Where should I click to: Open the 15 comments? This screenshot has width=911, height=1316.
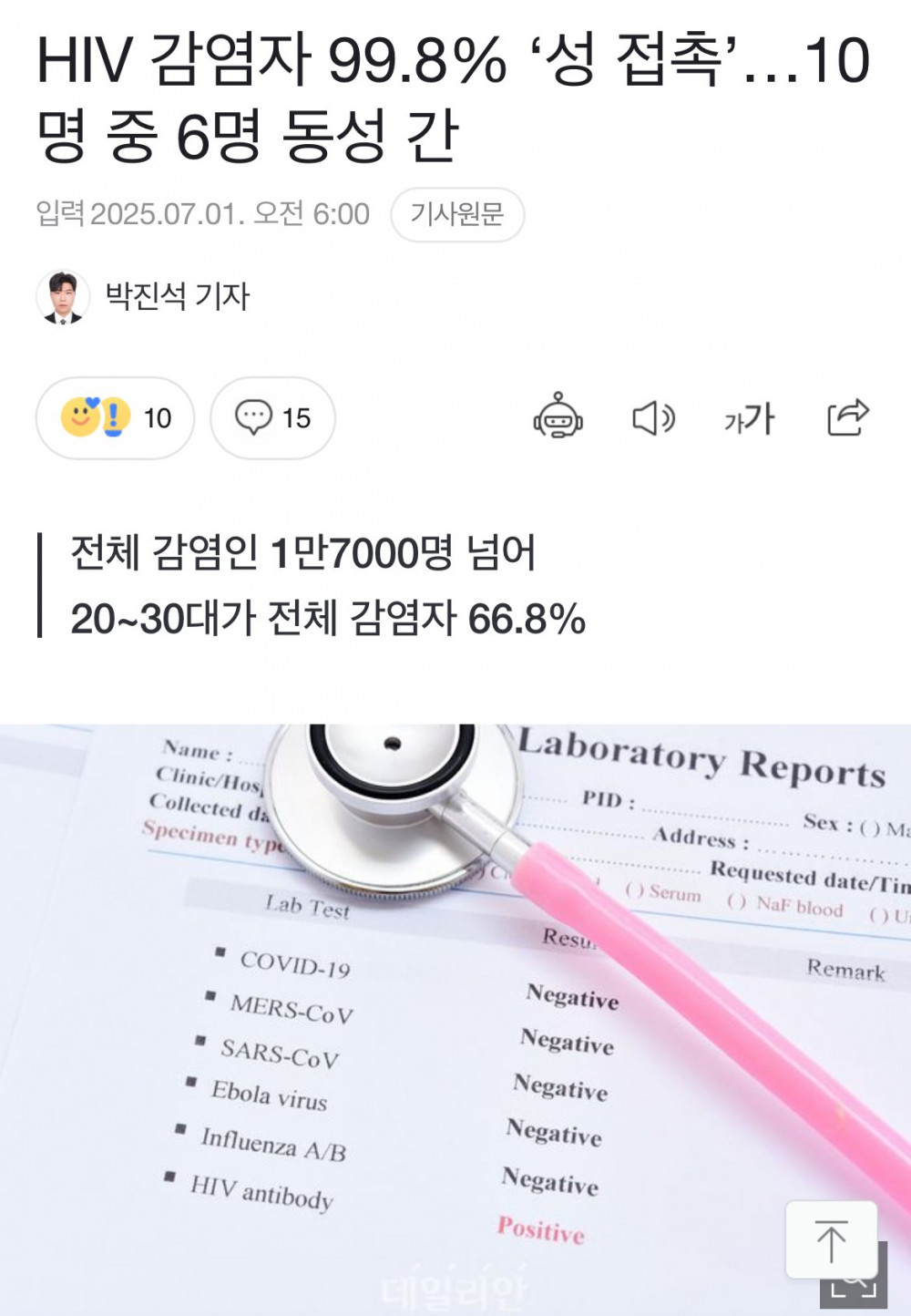pos(272,418)
